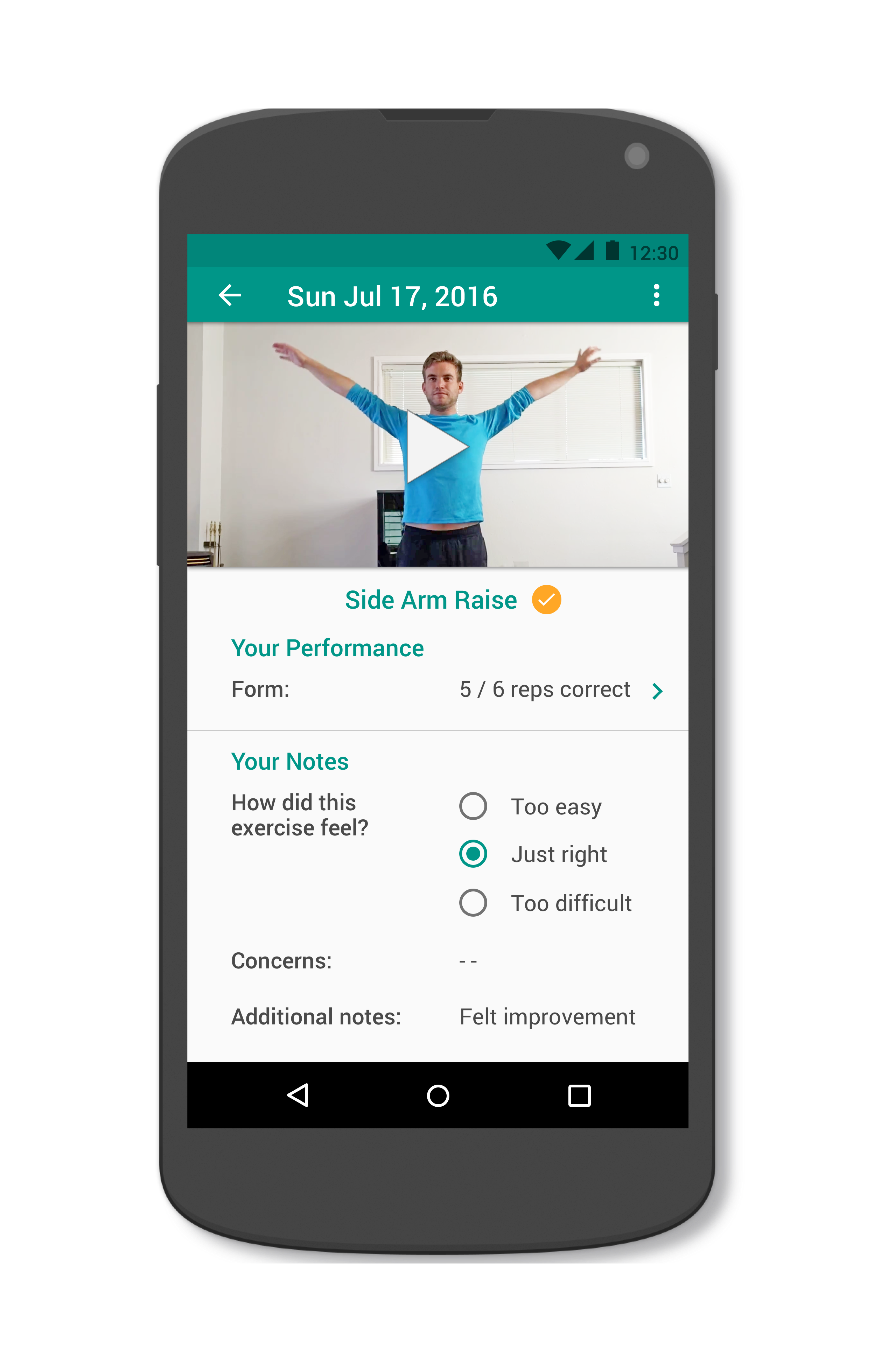881x1372 pixels.
Task: Open recent apps from the navigation bar
Action: point(579,1096)
